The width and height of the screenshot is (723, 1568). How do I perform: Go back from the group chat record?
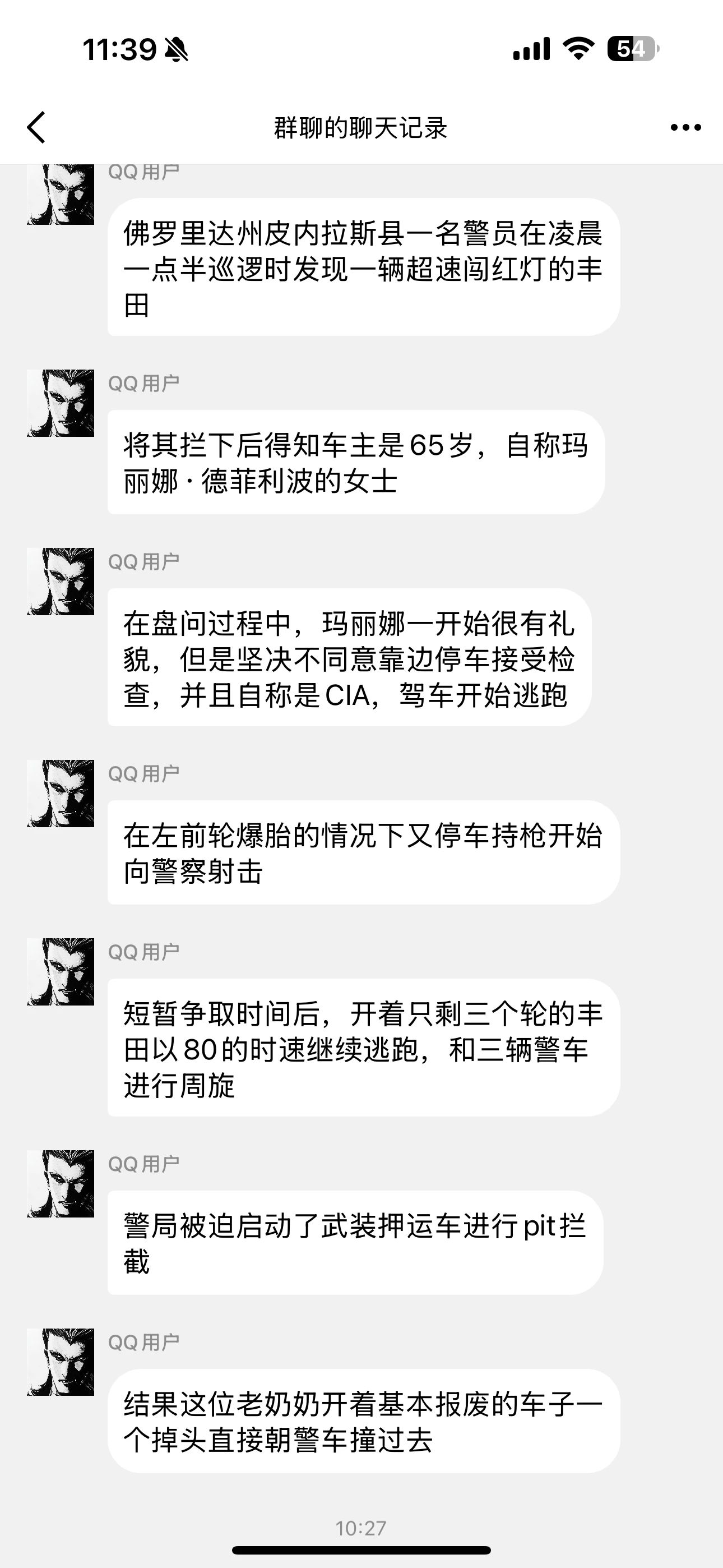point(36,128)
